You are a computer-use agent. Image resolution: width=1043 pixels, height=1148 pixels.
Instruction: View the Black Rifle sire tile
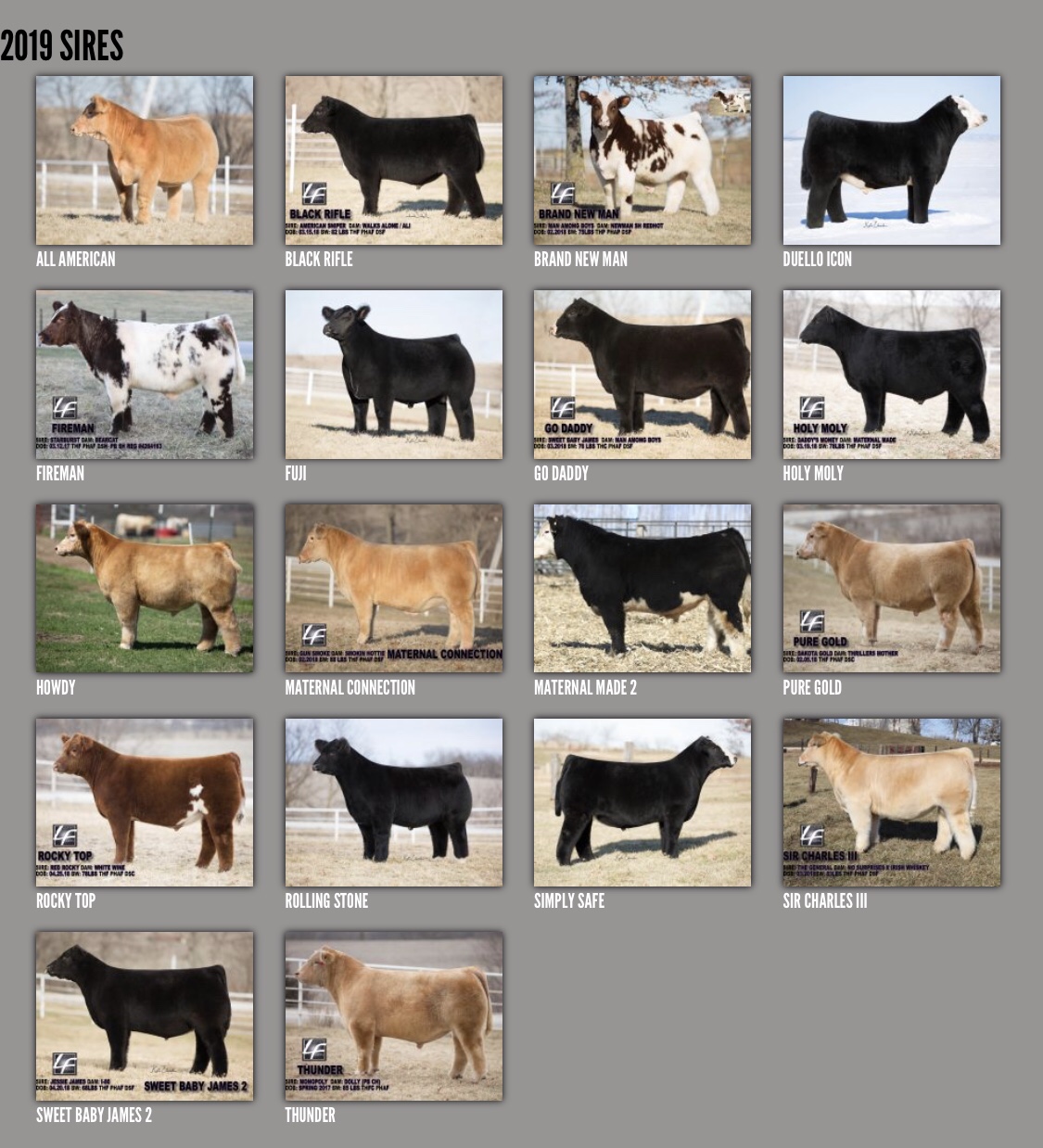[393, 160]
